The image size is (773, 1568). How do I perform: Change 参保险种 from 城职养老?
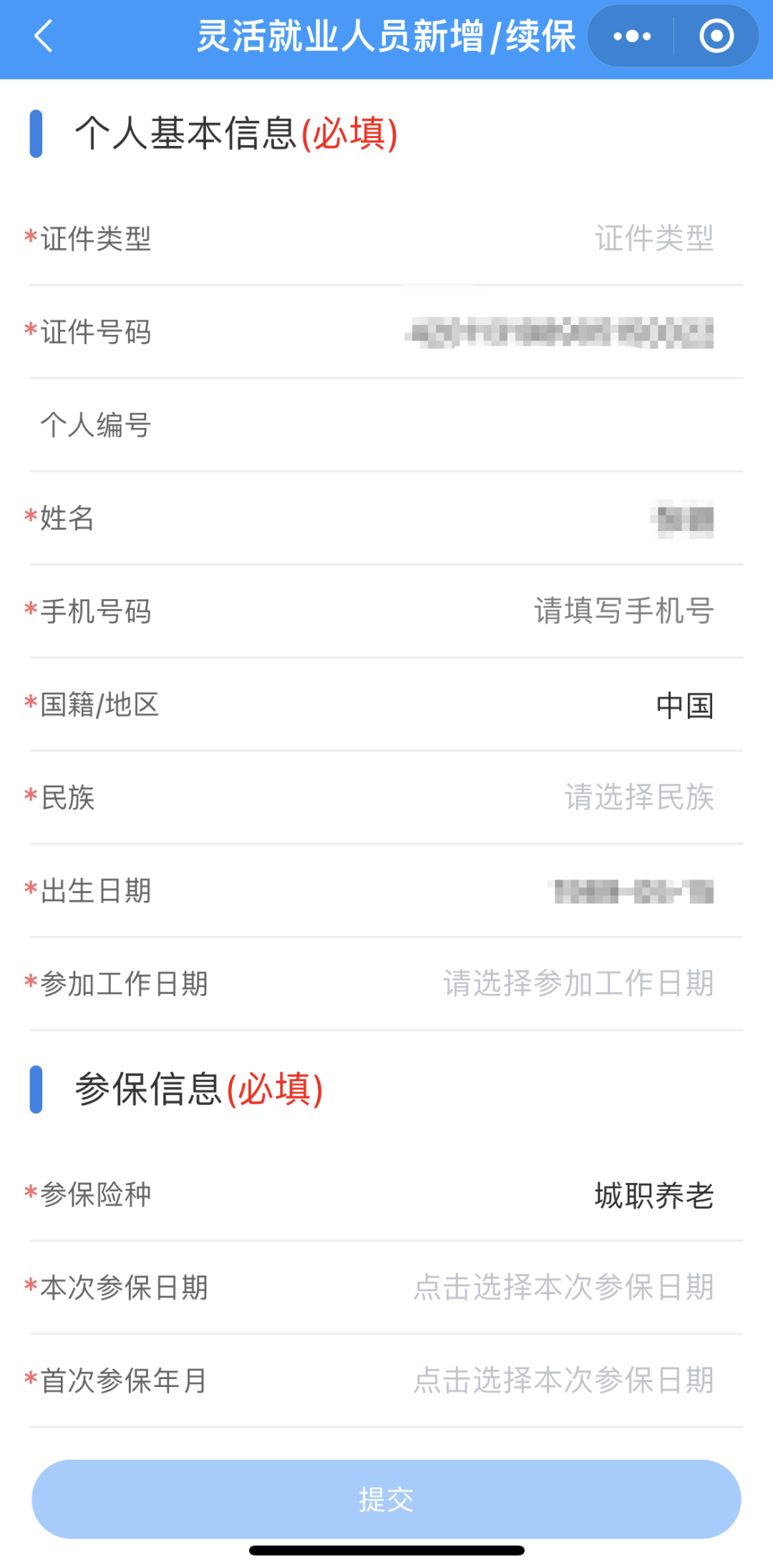[386, 1194]
